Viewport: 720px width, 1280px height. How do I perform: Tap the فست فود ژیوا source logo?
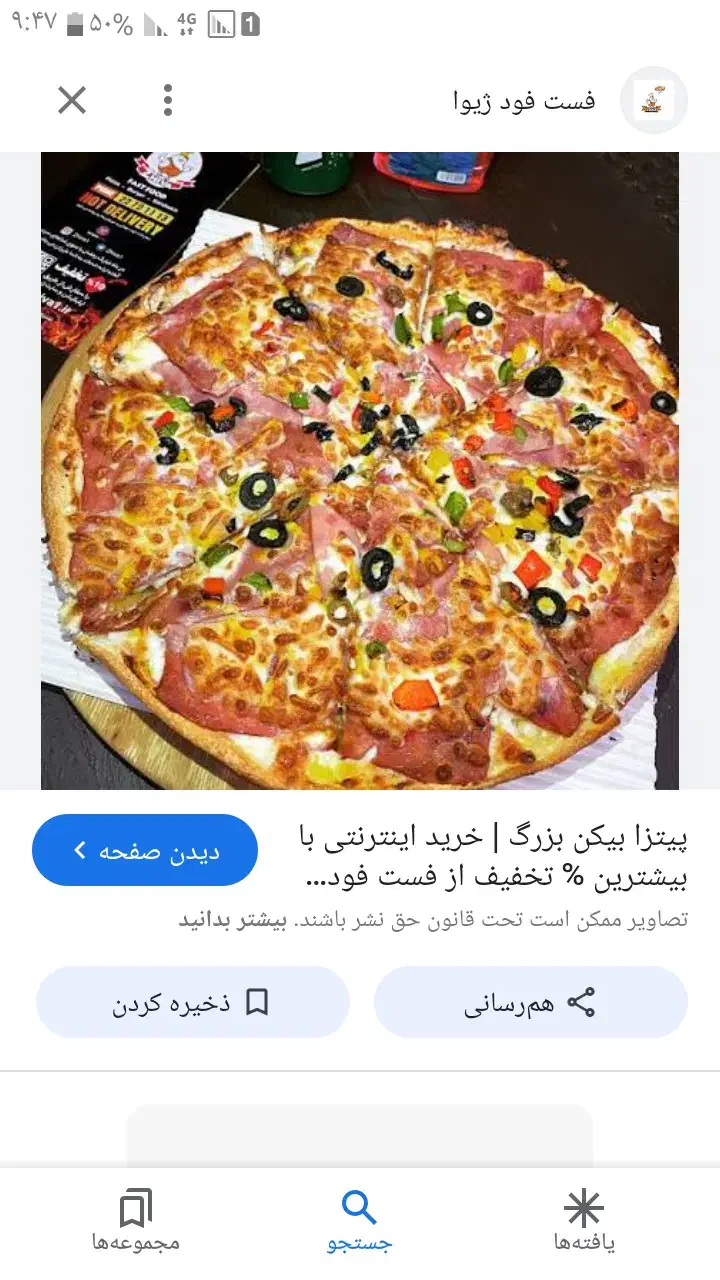[653, 100]
